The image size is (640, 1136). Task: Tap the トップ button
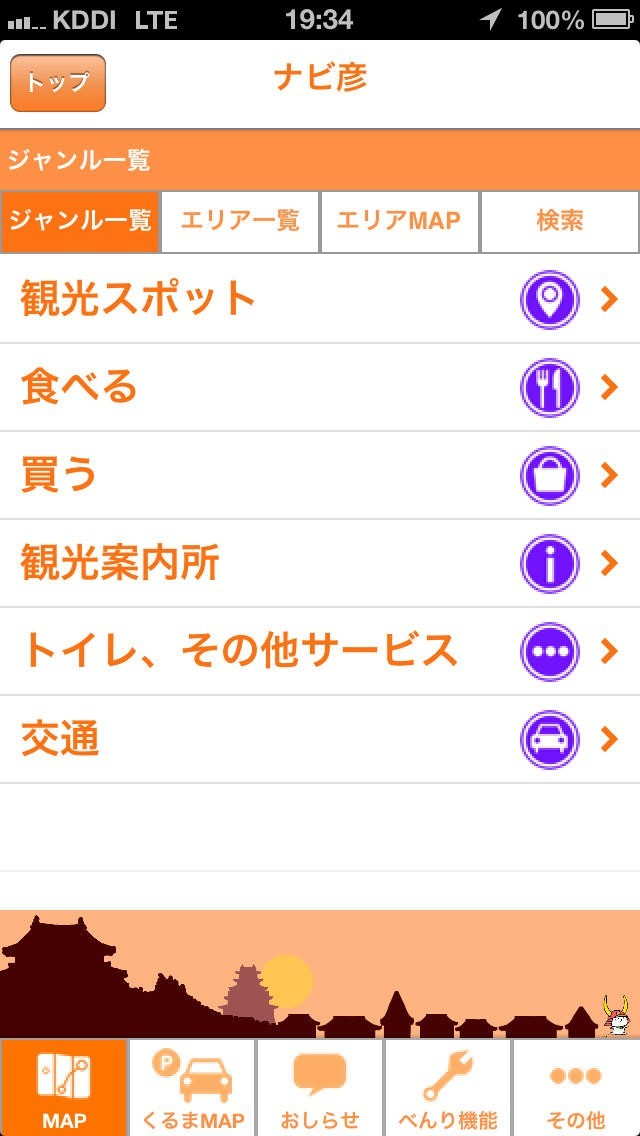(58, 82)
